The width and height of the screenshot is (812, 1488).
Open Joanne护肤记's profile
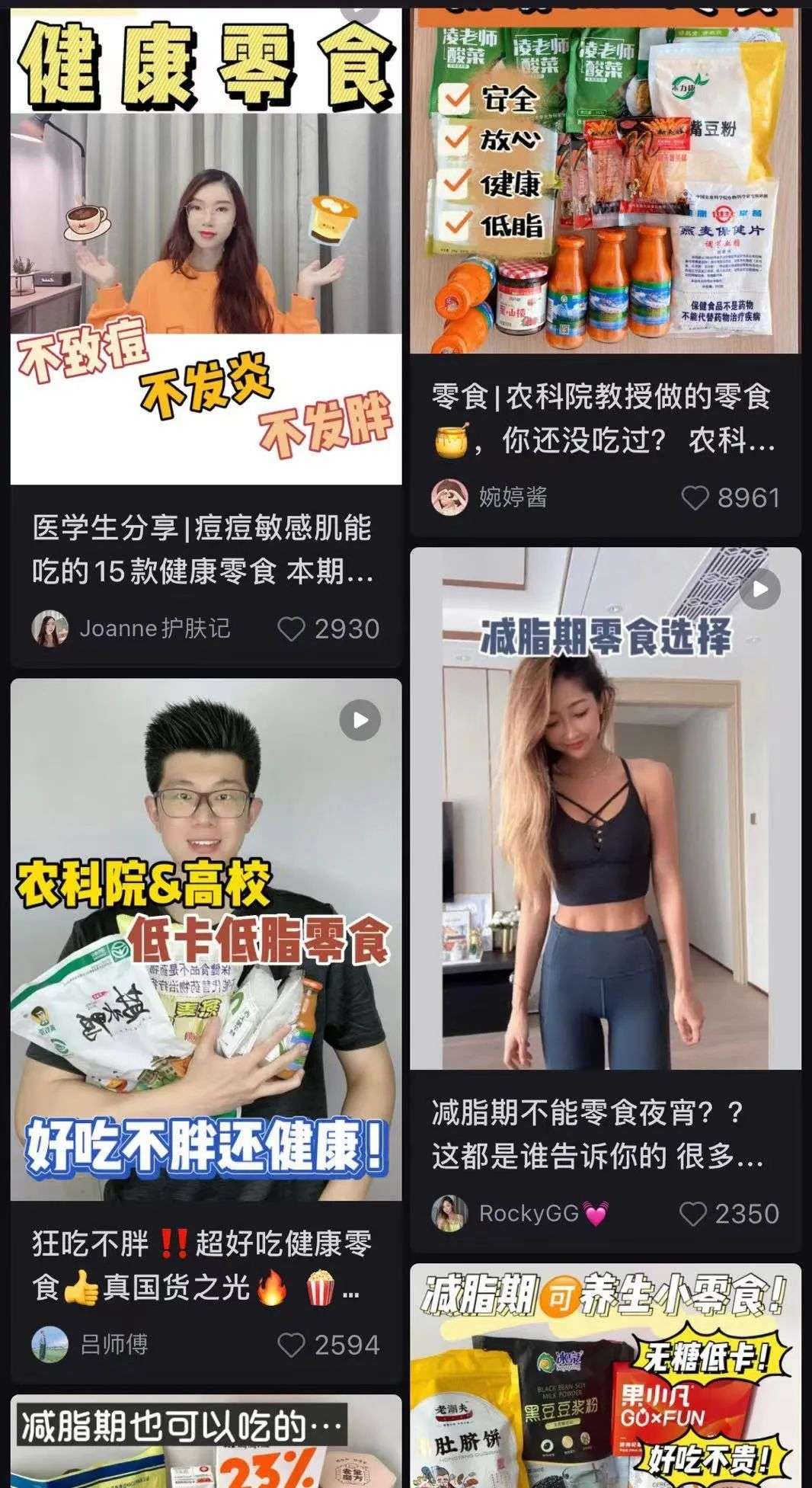coord(50,629)
